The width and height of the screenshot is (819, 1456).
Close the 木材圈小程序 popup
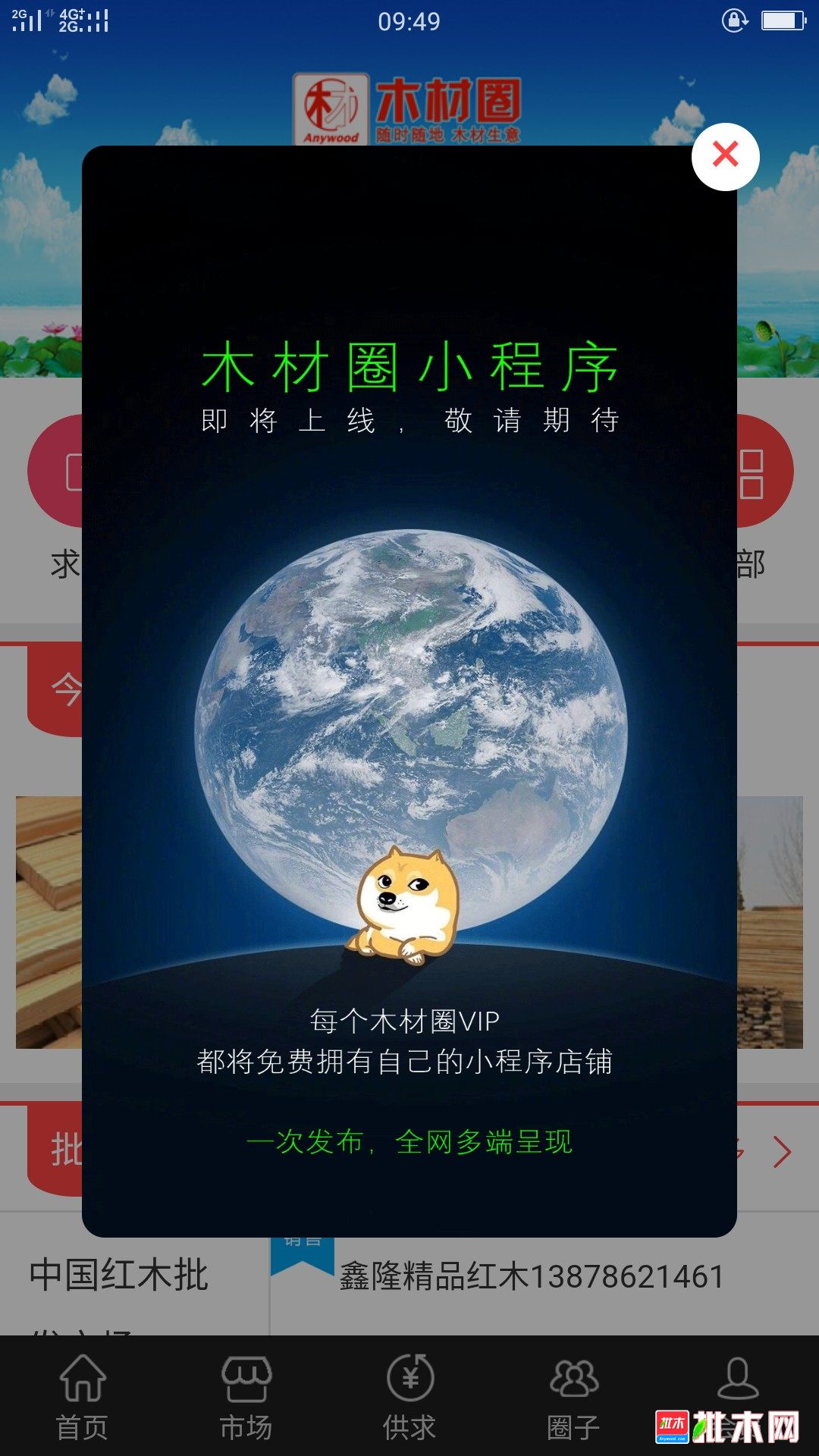[725, 156]
